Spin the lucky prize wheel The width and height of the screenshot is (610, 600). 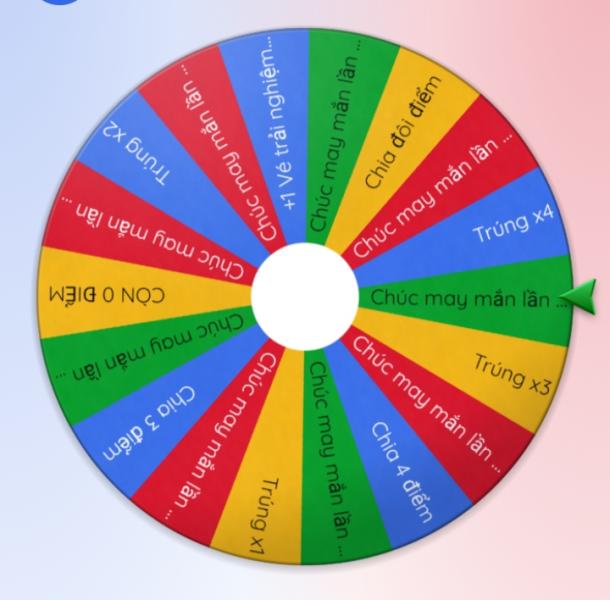pos(305,297)
